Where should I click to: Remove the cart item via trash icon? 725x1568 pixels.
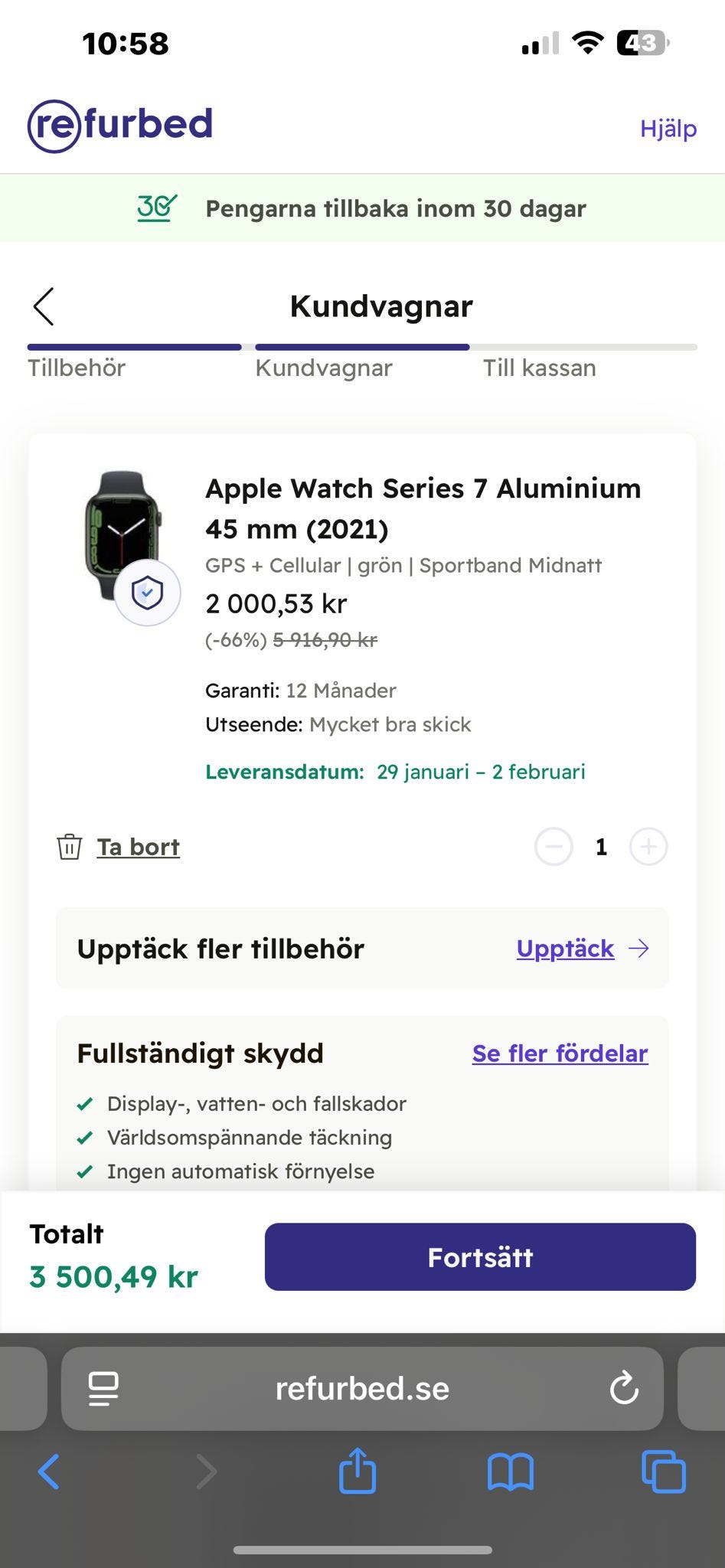tap(70, 847)
